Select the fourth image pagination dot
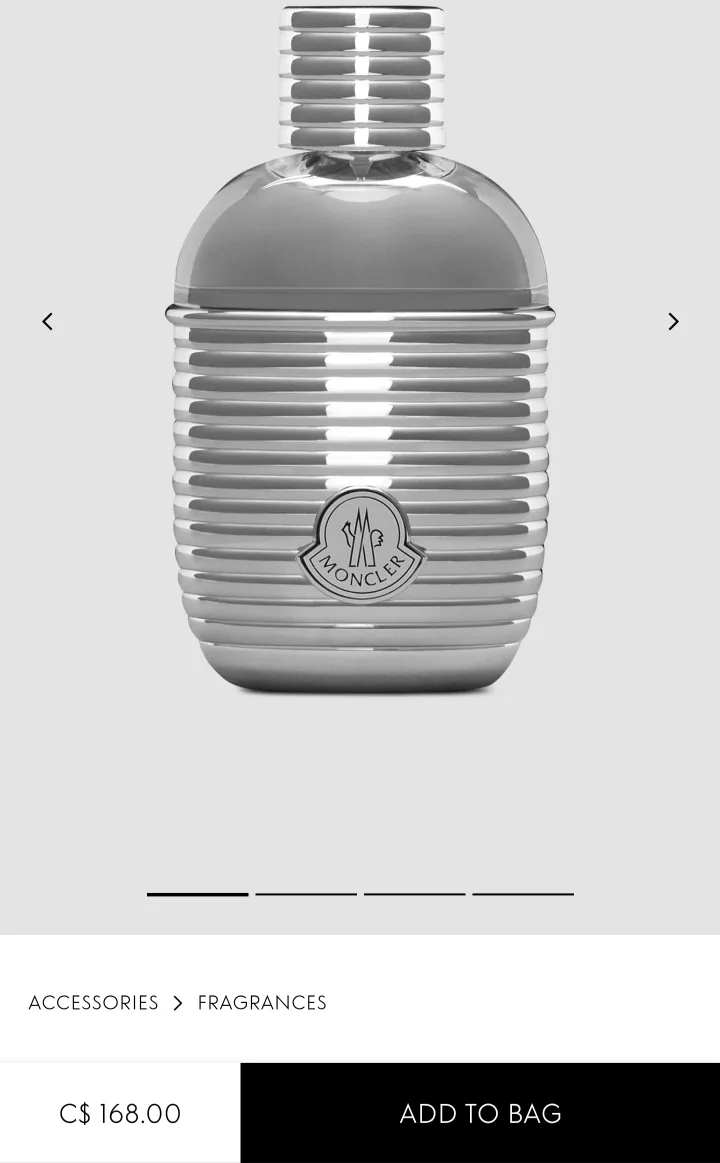Viewport: 720px width, 1163px height. (x=523, y=893)
